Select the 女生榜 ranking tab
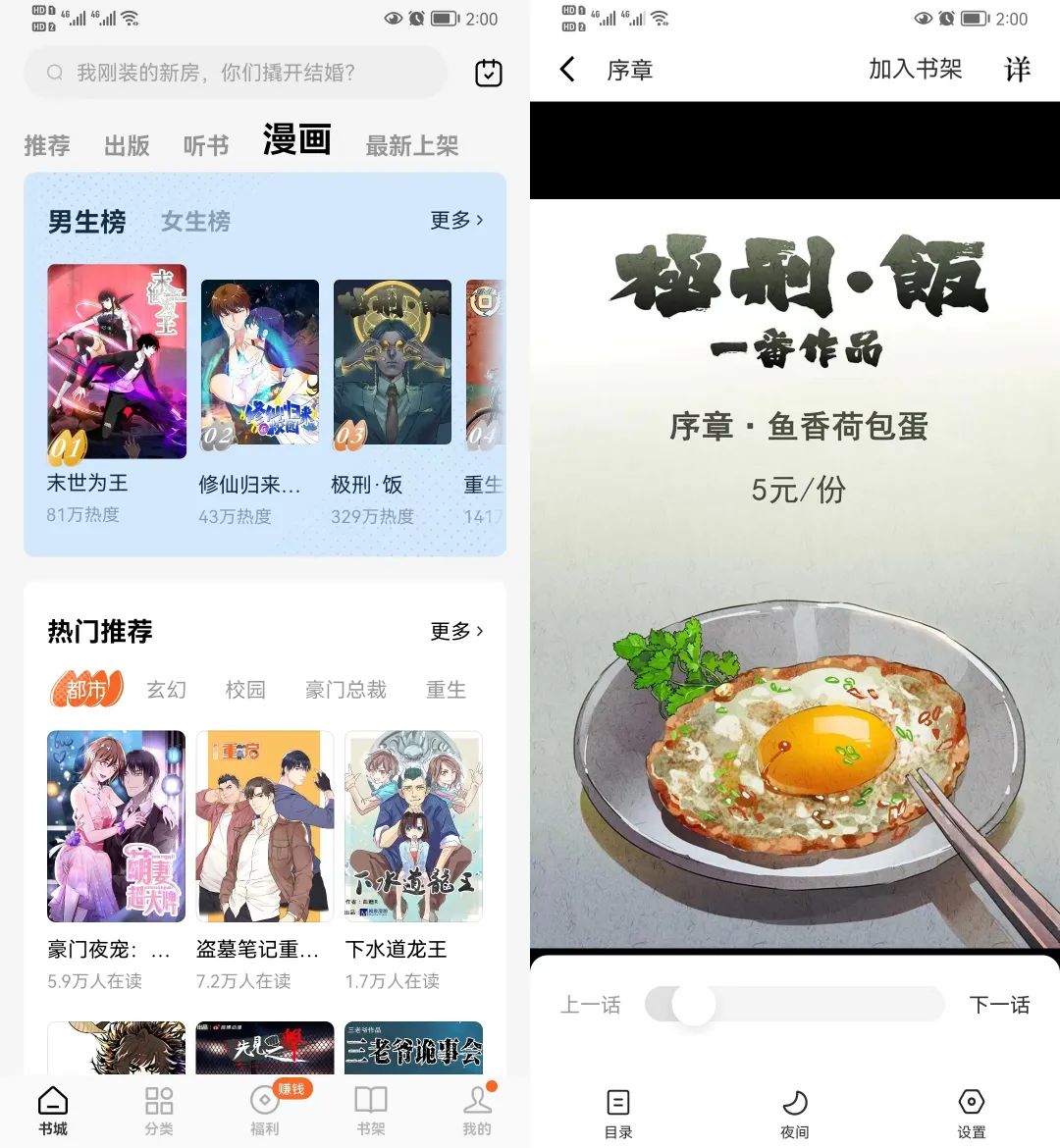The image size is (1060, 1148). click(x=195, y=222)
